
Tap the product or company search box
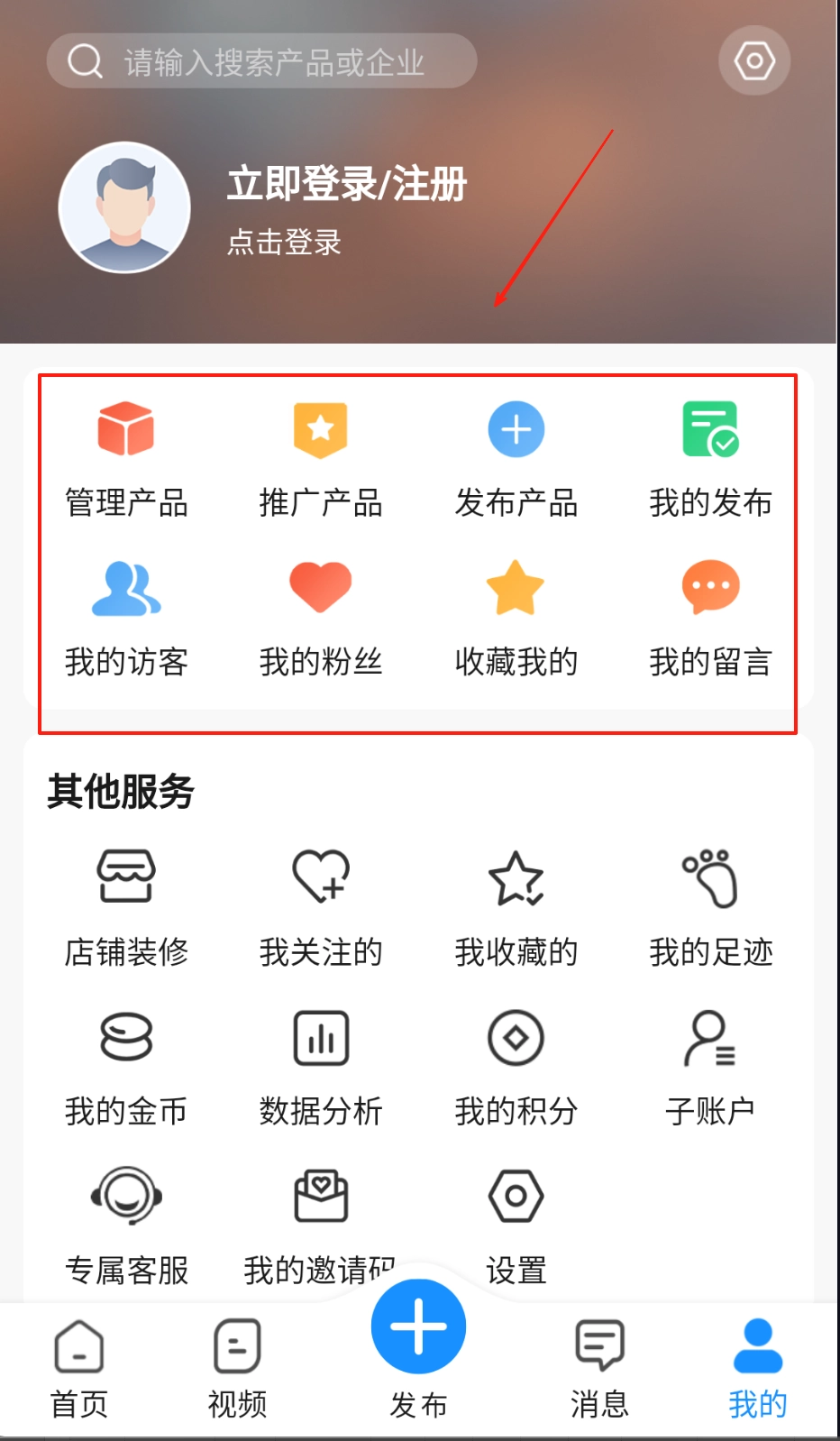[261, 61]
